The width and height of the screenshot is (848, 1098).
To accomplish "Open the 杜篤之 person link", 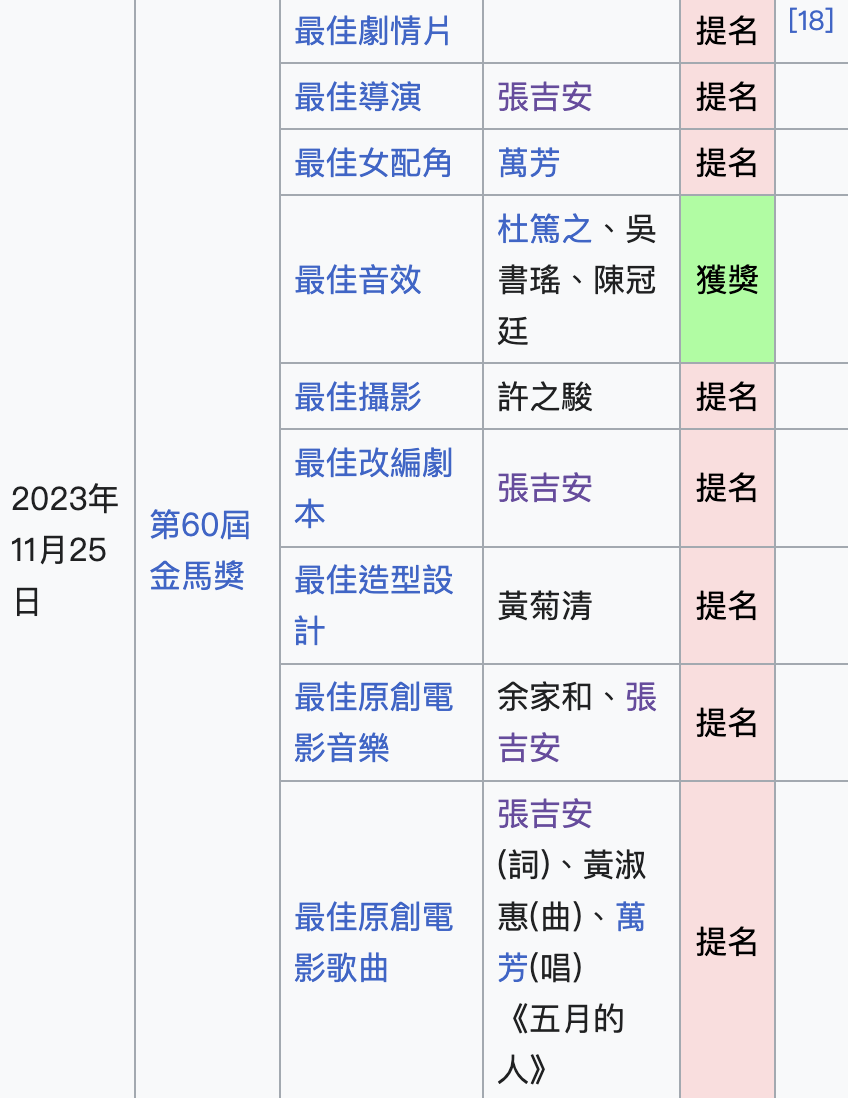I will [x=544, y=230].
